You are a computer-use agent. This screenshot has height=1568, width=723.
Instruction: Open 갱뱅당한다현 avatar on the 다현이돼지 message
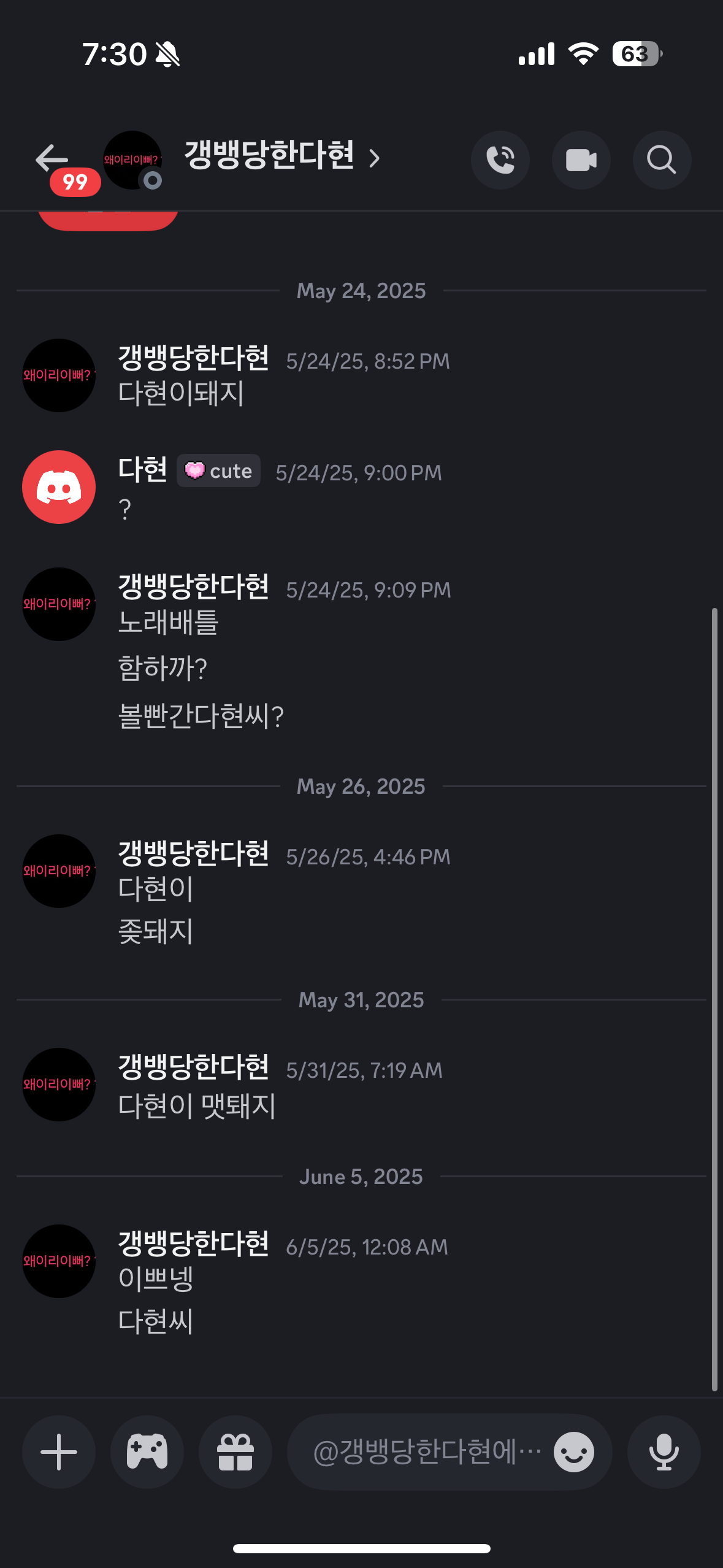(x=59, y=375)
